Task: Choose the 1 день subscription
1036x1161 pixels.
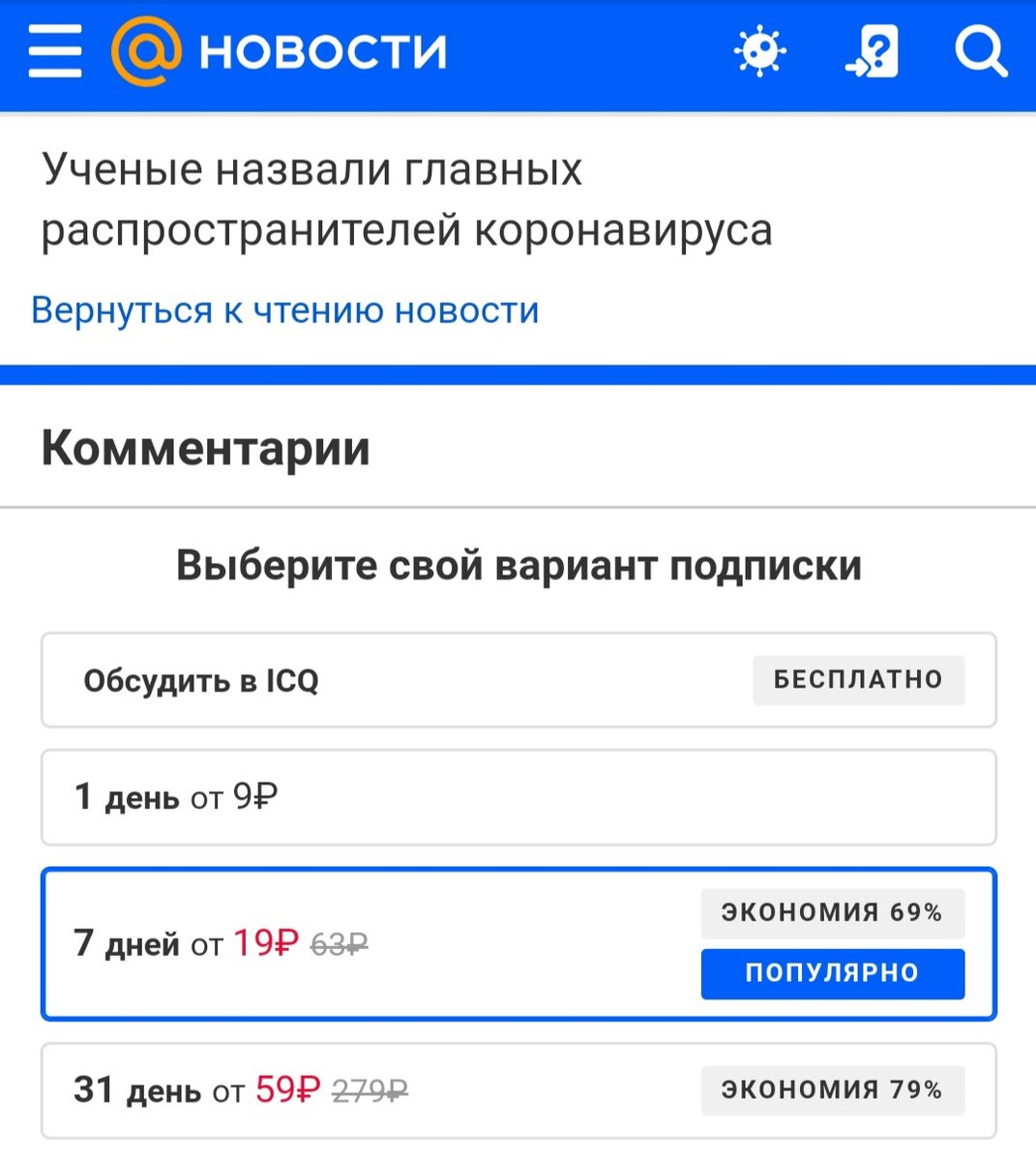Action: 518,797
